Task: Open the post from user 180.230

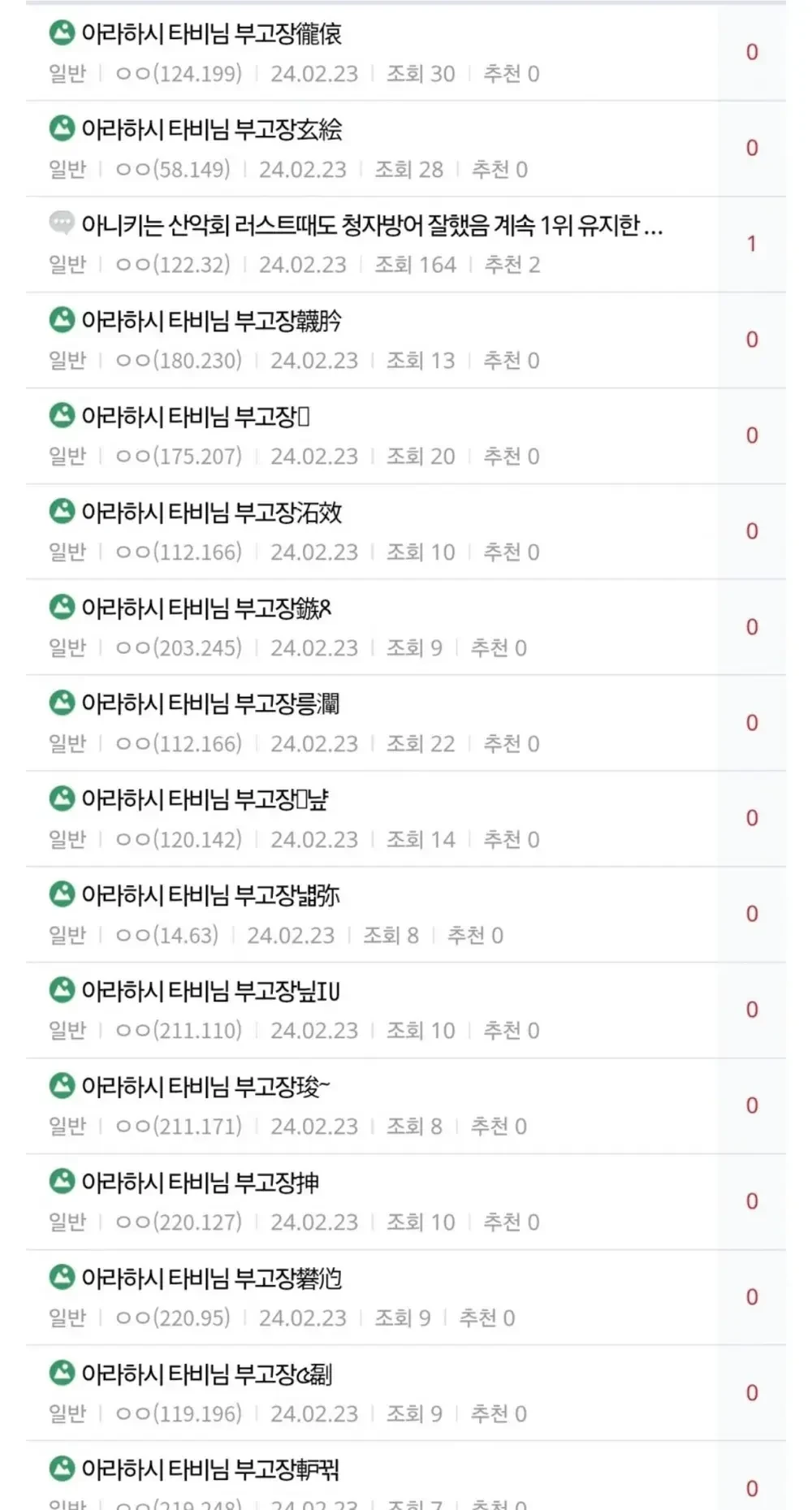Action: [211, 322]
